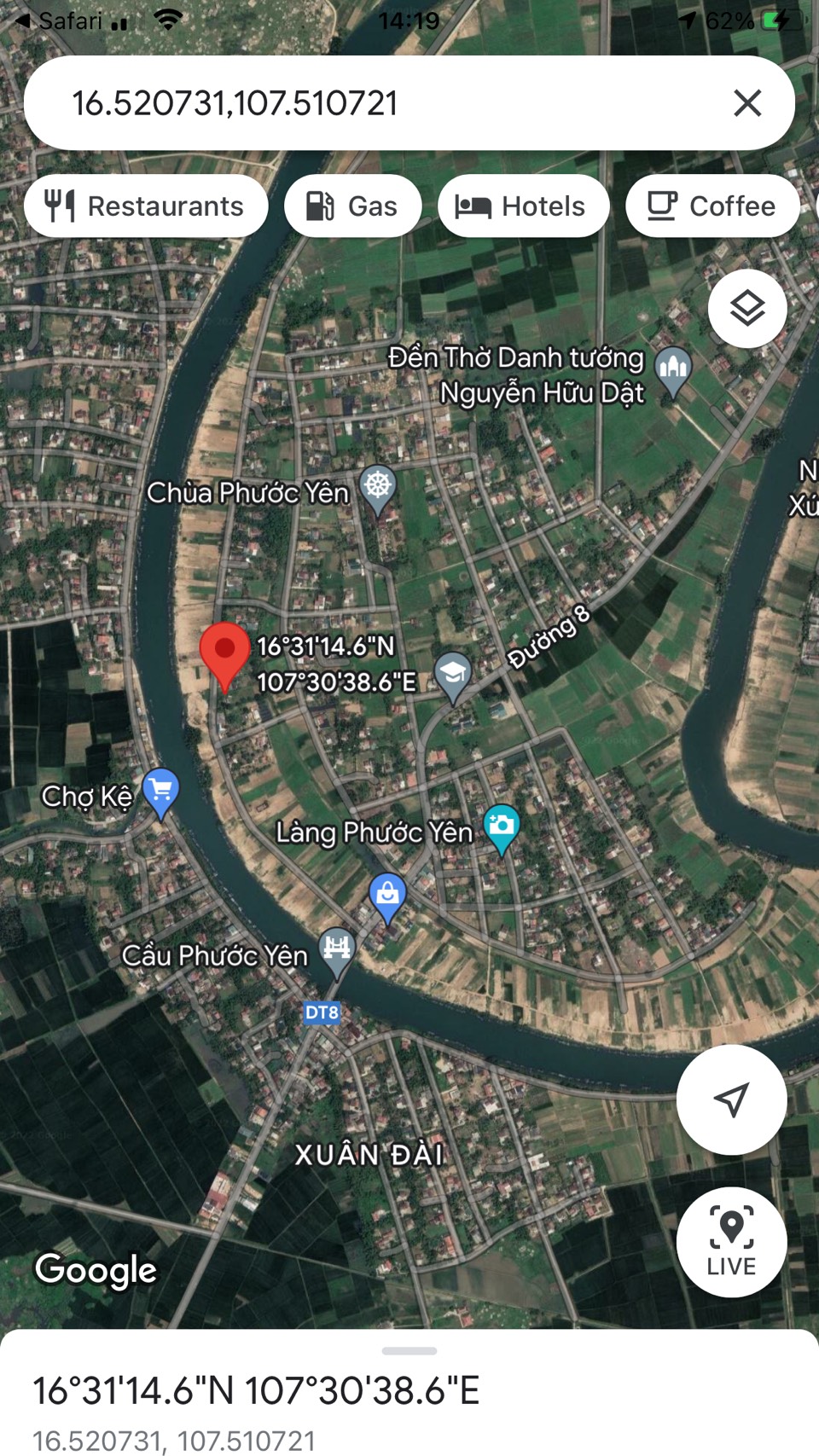
Task: Filter map by Hotels
Action: pyautogui.click(x=523, y=206)
